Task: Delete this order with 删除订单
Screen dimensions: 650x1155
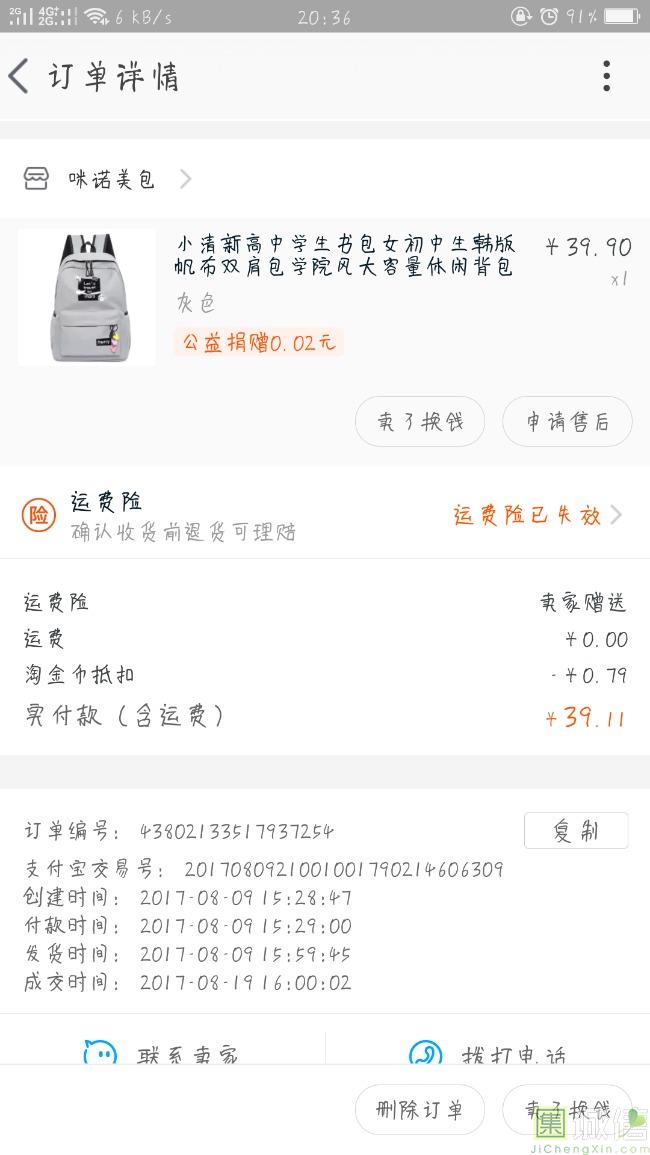Action: pyautogui.click(x=419, y=1110)
